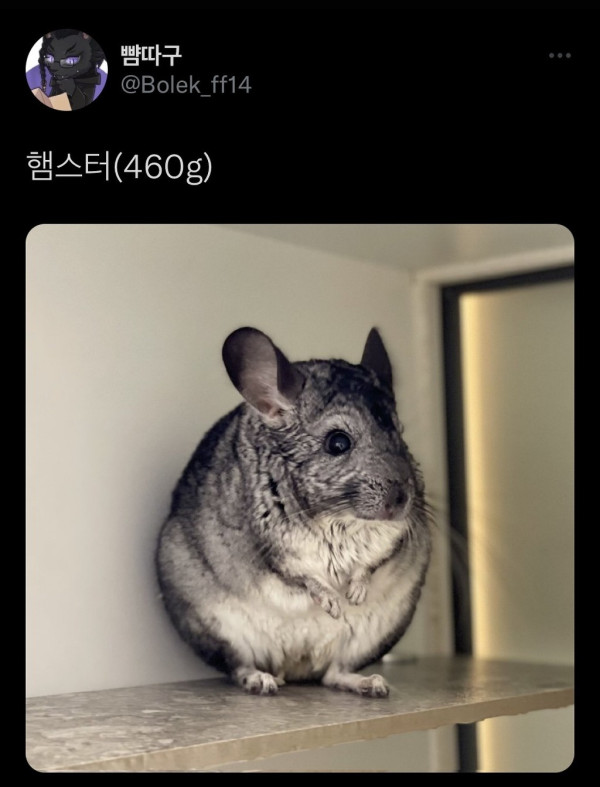Open the @Bolek_ff14 profile handle
The width and height of the screenshot is (600, 787).
point(185,85)
